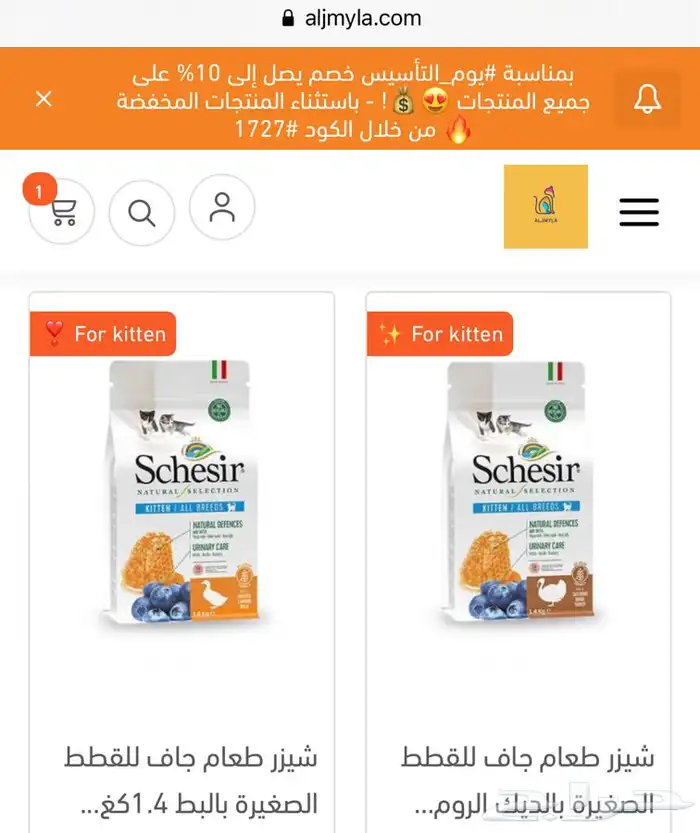This screenshot has width=700, height=833.
Task: Open the user account icon
Action: (x=222, y=208)
